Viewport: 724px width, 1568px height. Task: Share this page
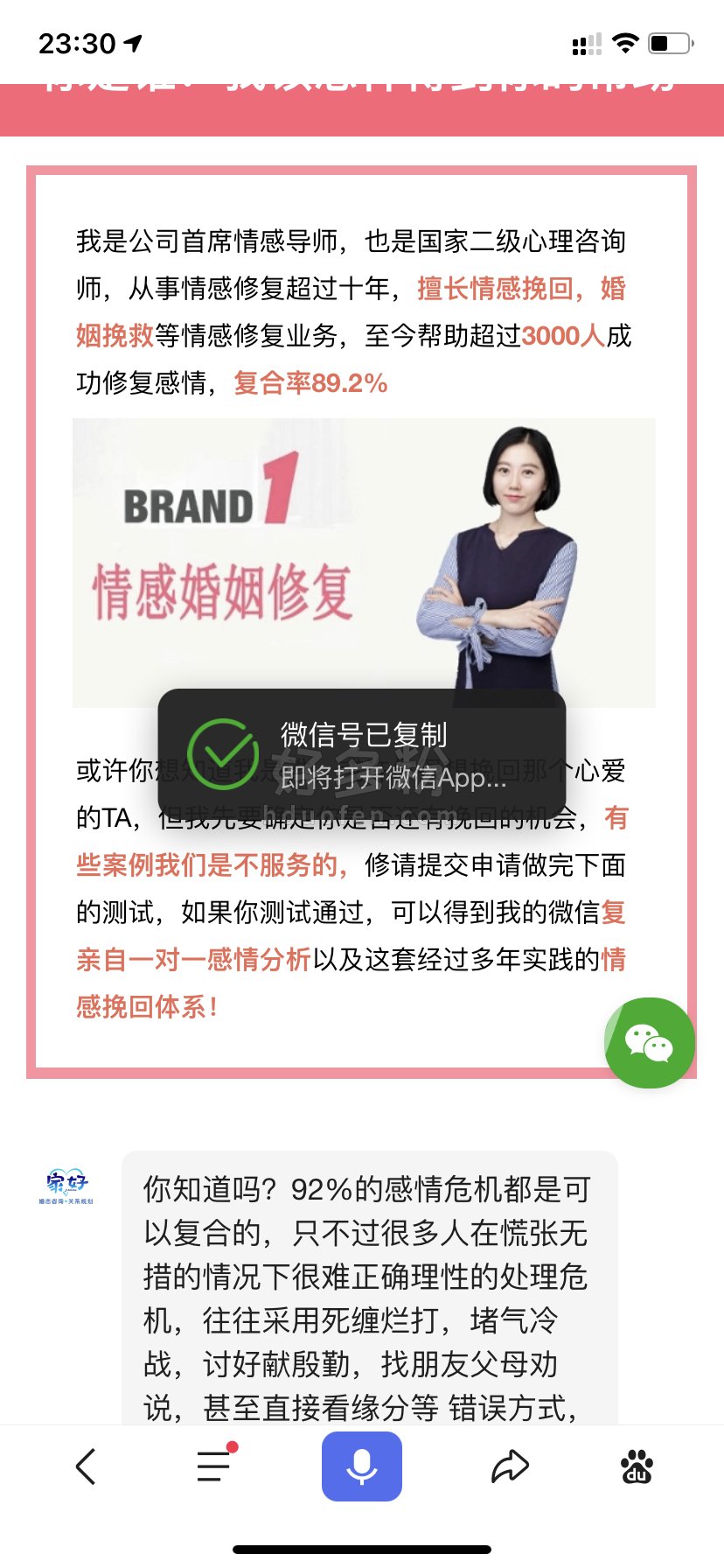click(x=510, y=1466)
